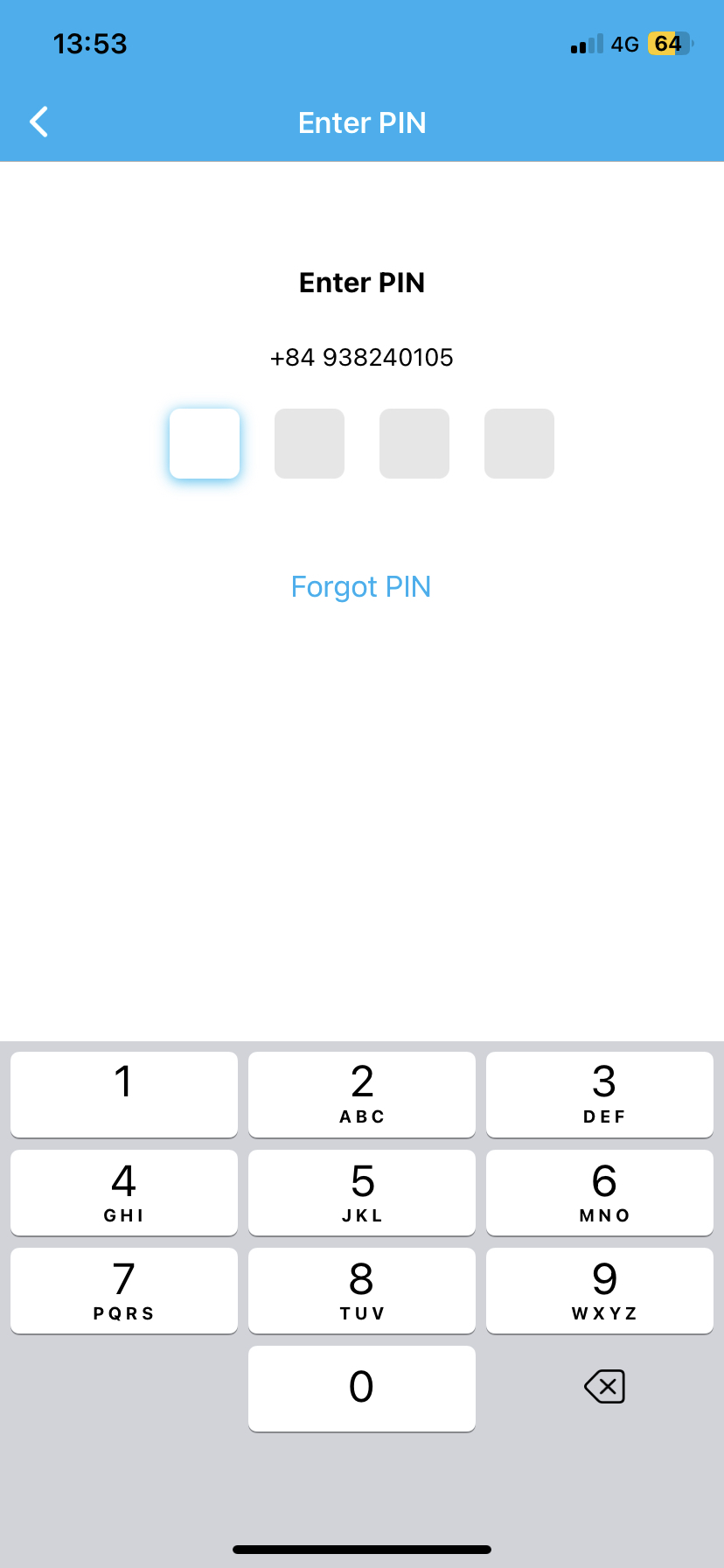The height and width of the screenshot is (1568, 724).
Task: Type digit 6 on the keypad
Action: (x=600, y=1192)
